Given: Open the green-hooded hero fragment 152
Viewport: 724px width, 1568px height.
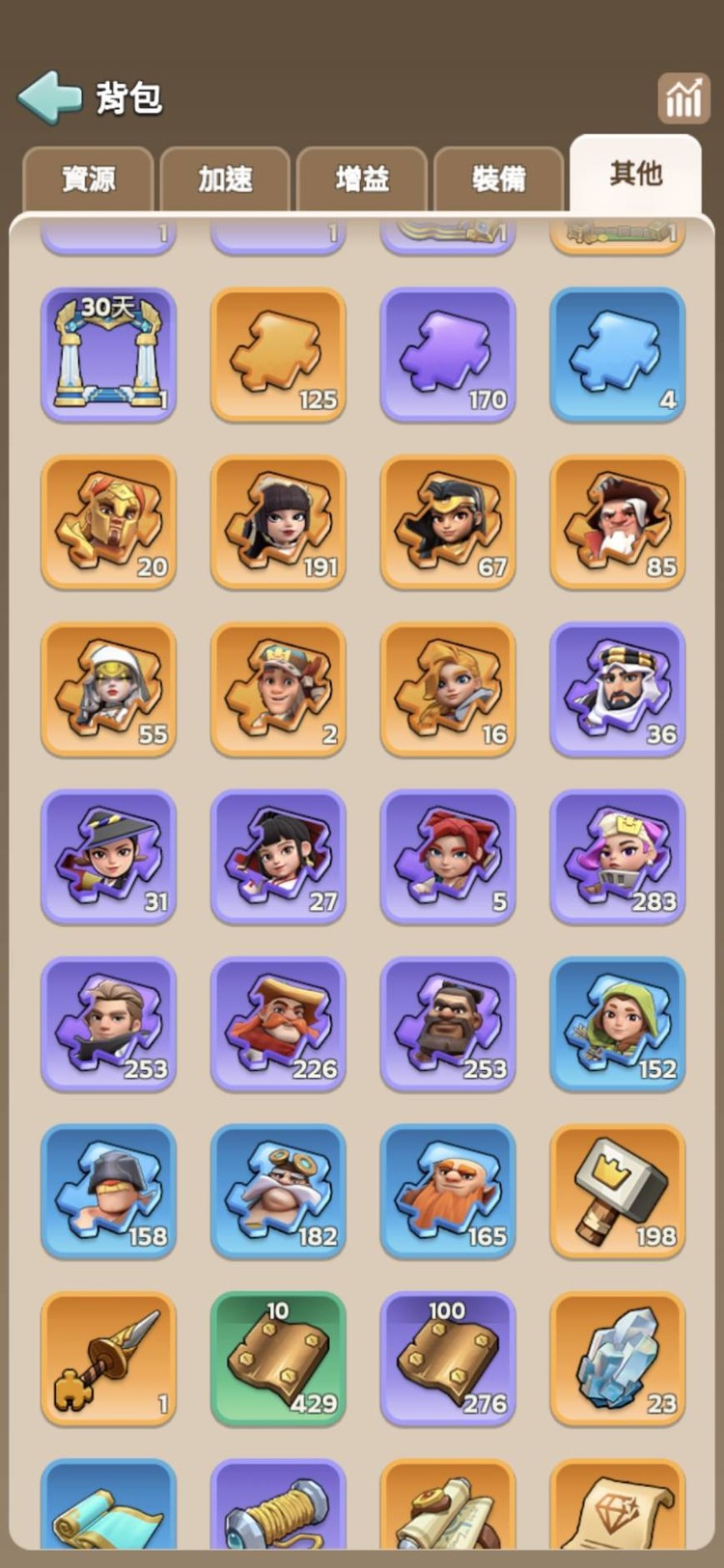Looking at the screenshot, I should point(618,1025).
